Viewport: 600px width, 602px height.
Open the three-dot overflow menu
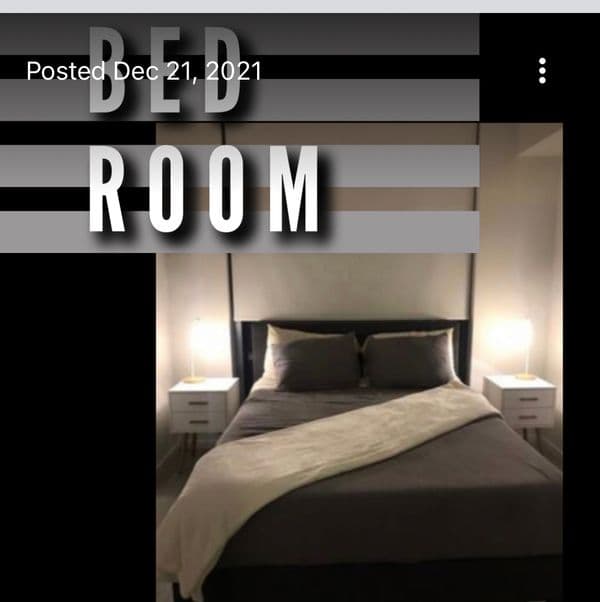click(x=542, y=70)
